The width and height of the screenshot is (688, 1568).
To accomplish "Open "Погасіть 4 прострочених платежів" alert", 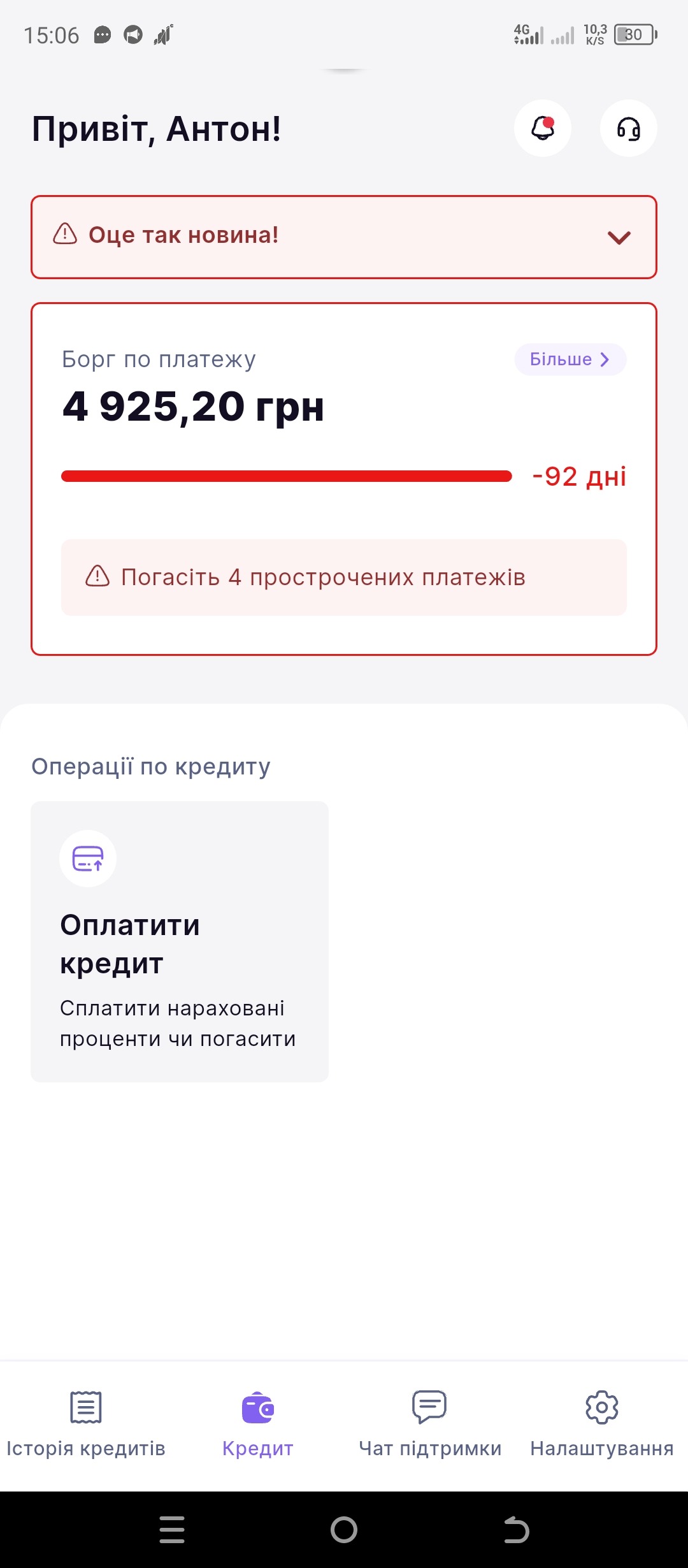I will [344, 577].
